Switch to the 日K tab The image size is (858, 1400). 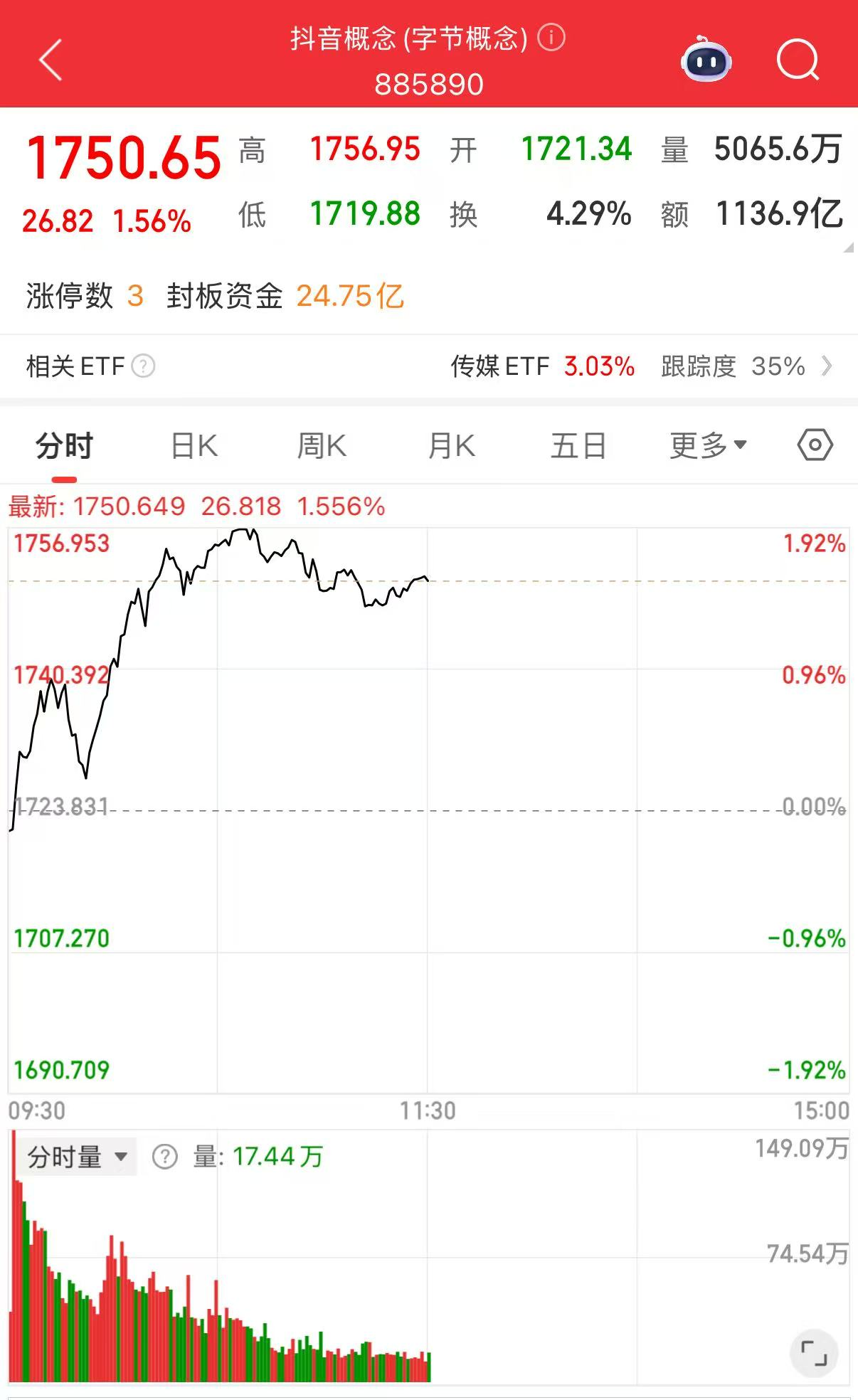(x=194, y=446)
